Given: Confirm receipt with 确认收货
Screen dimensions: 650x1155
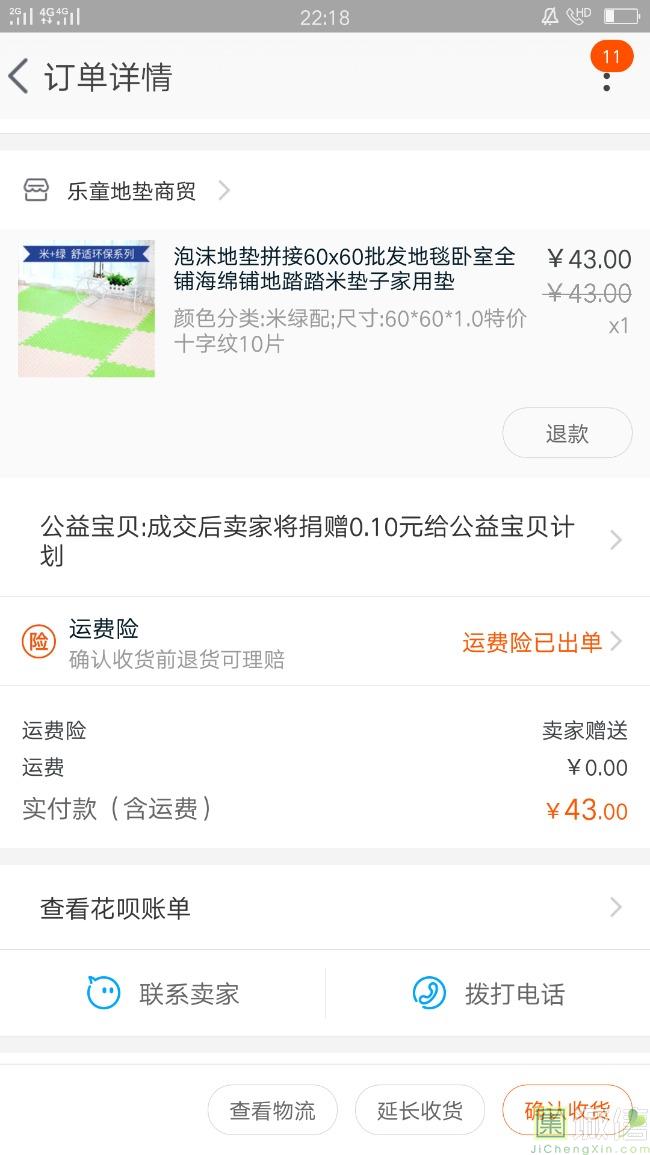Looking at the screenshot, I should [x=567, y=1110].
